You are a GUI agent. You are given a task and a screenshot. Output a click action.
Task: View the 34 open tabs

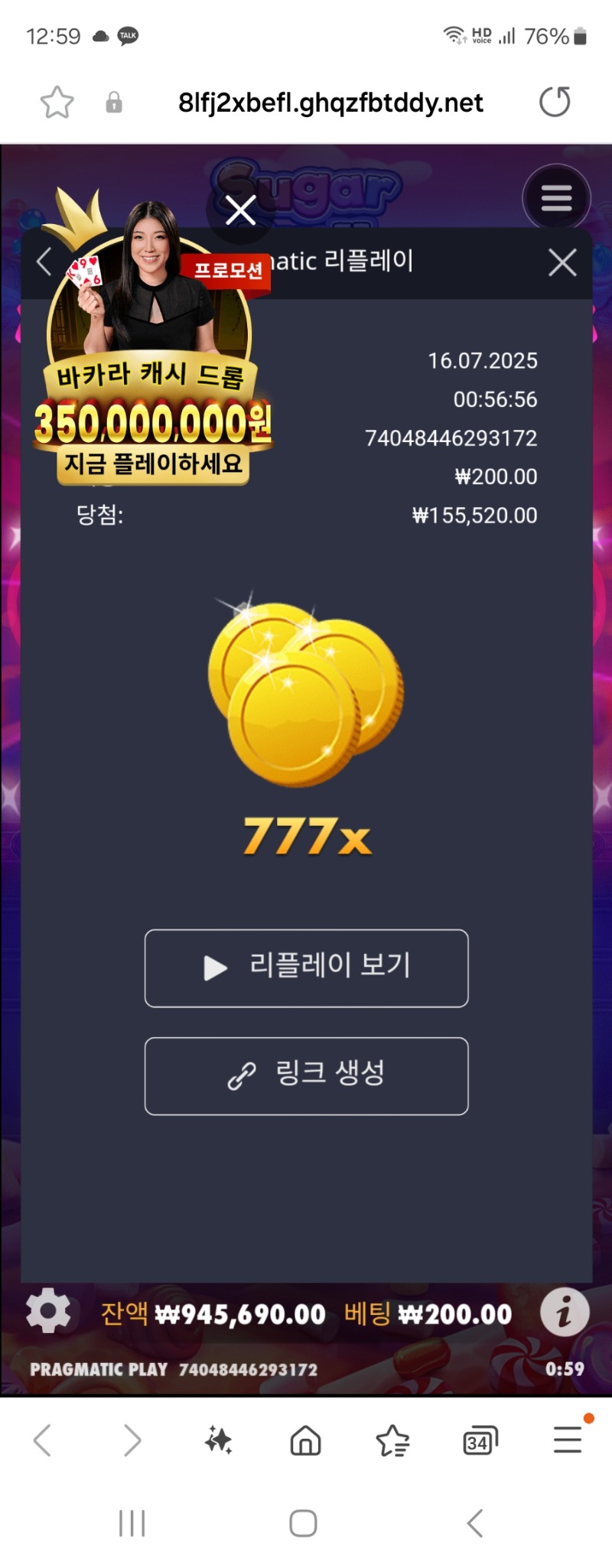click(480, 1441)
